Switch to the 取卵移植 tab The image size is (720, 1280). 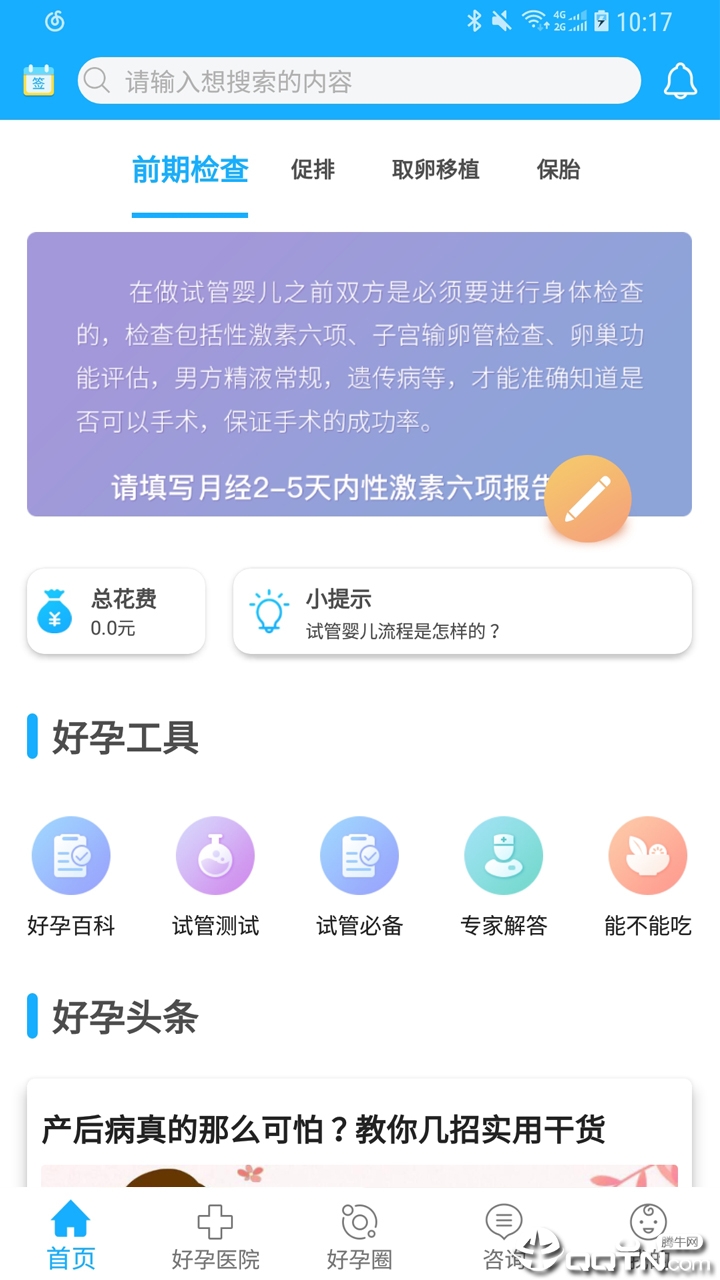tap(435, 170)
